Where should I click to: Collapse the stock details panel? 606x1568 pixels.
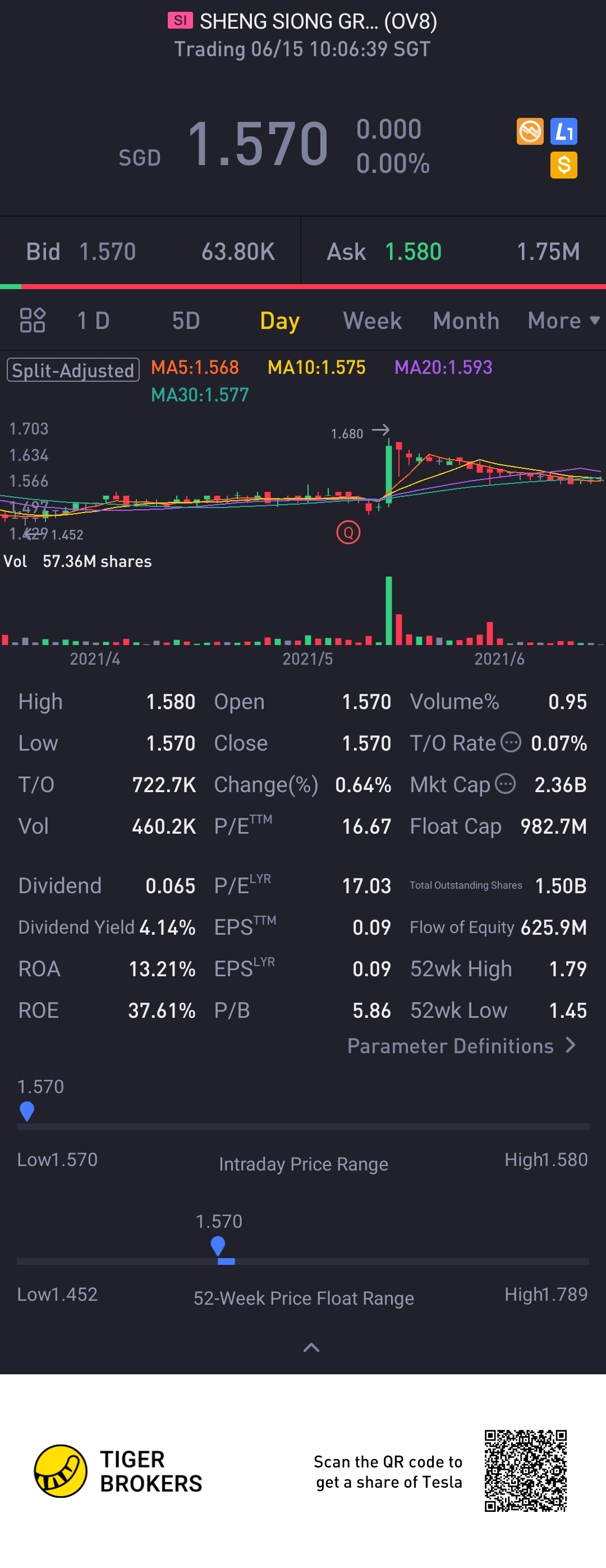click(x=311, y=1348)
